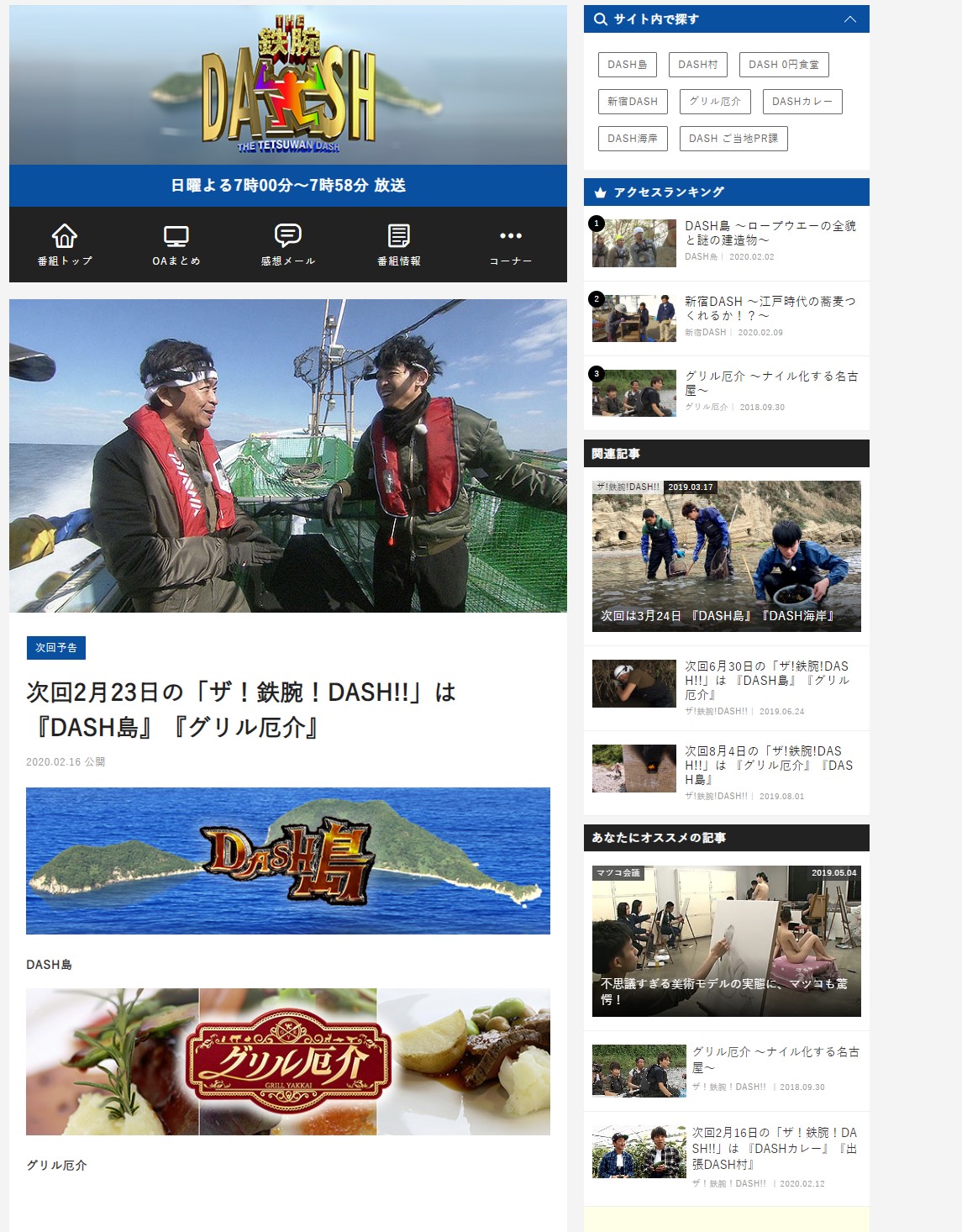Choose the 新宿DASH tag

(x=633, y=102)
